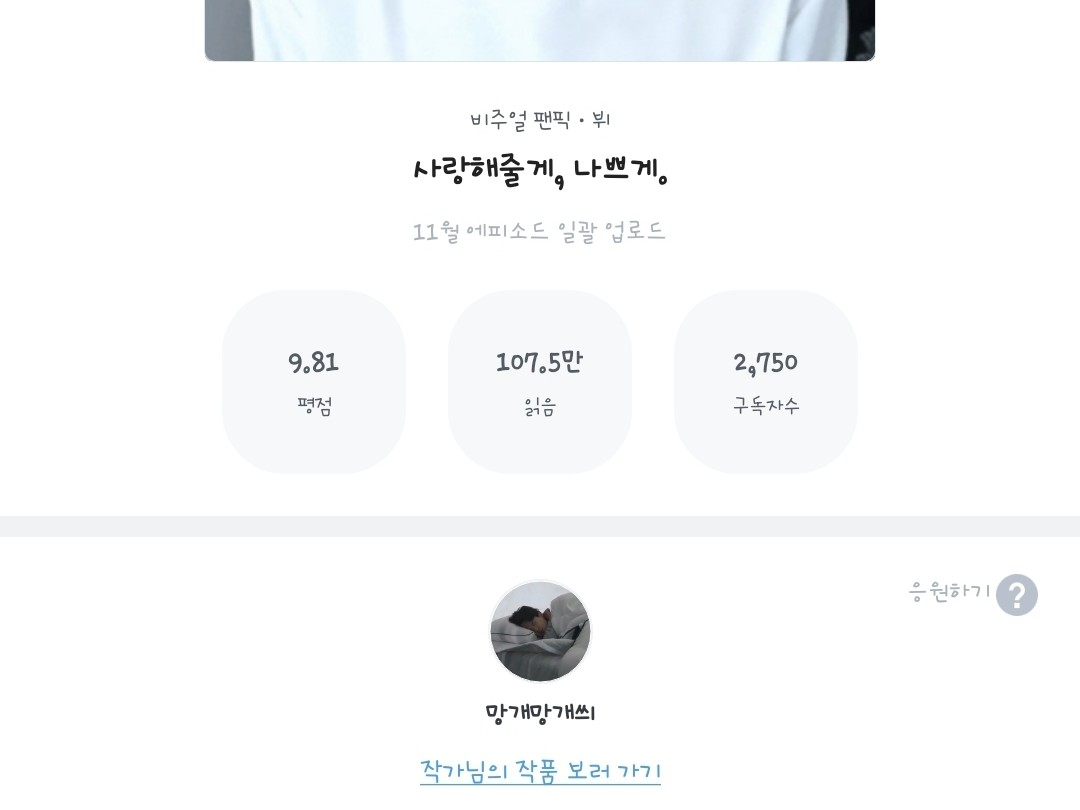Open the cover image of the story
Image resolution: width=1080 pixels, height=810 pixels.
pos(540,30)
